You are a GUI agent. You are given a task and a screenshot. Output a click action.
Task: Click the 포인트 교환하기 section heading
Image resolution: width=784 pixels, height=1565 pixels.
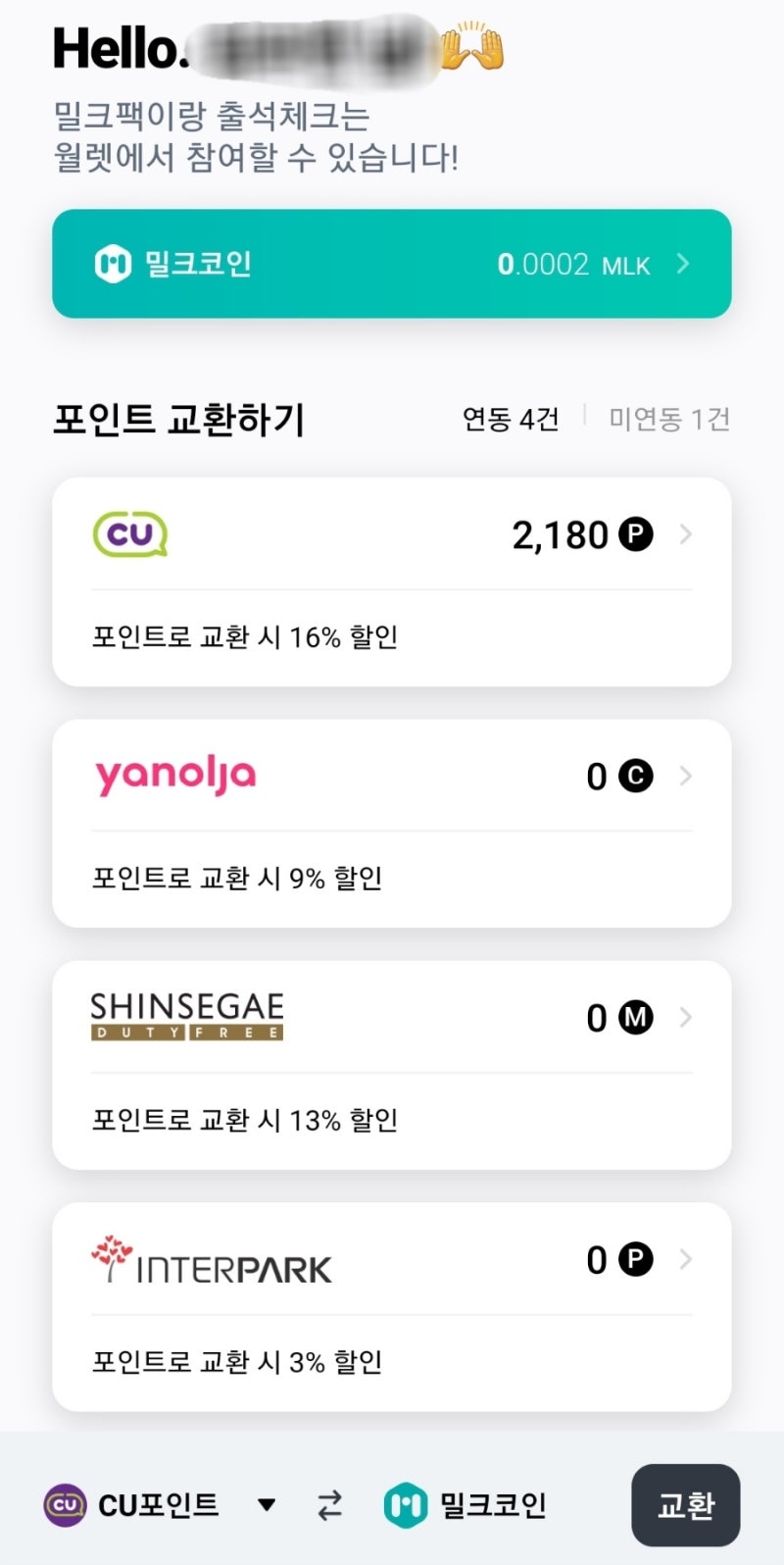178,418
